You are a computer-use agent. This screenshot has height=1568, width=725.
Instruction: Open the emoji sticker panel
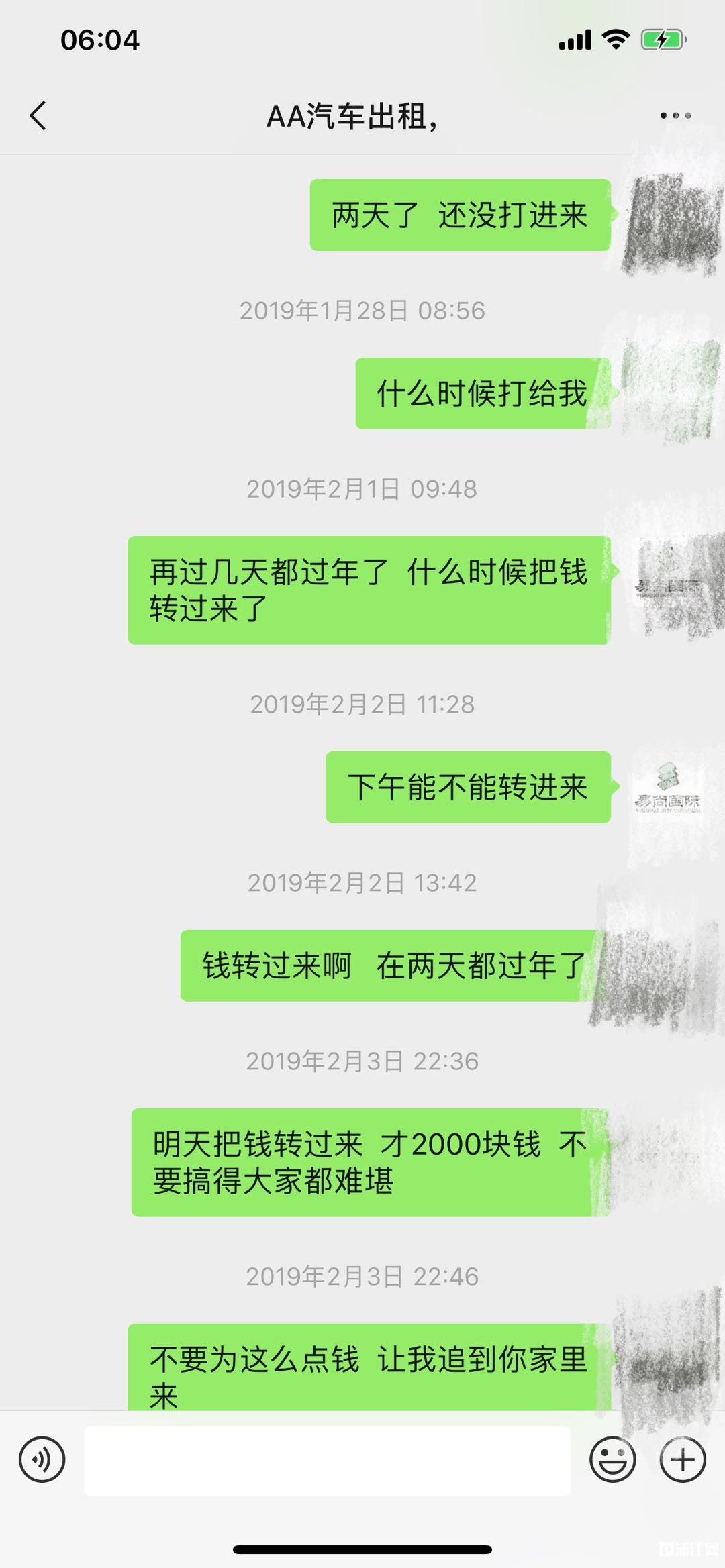612,1459
